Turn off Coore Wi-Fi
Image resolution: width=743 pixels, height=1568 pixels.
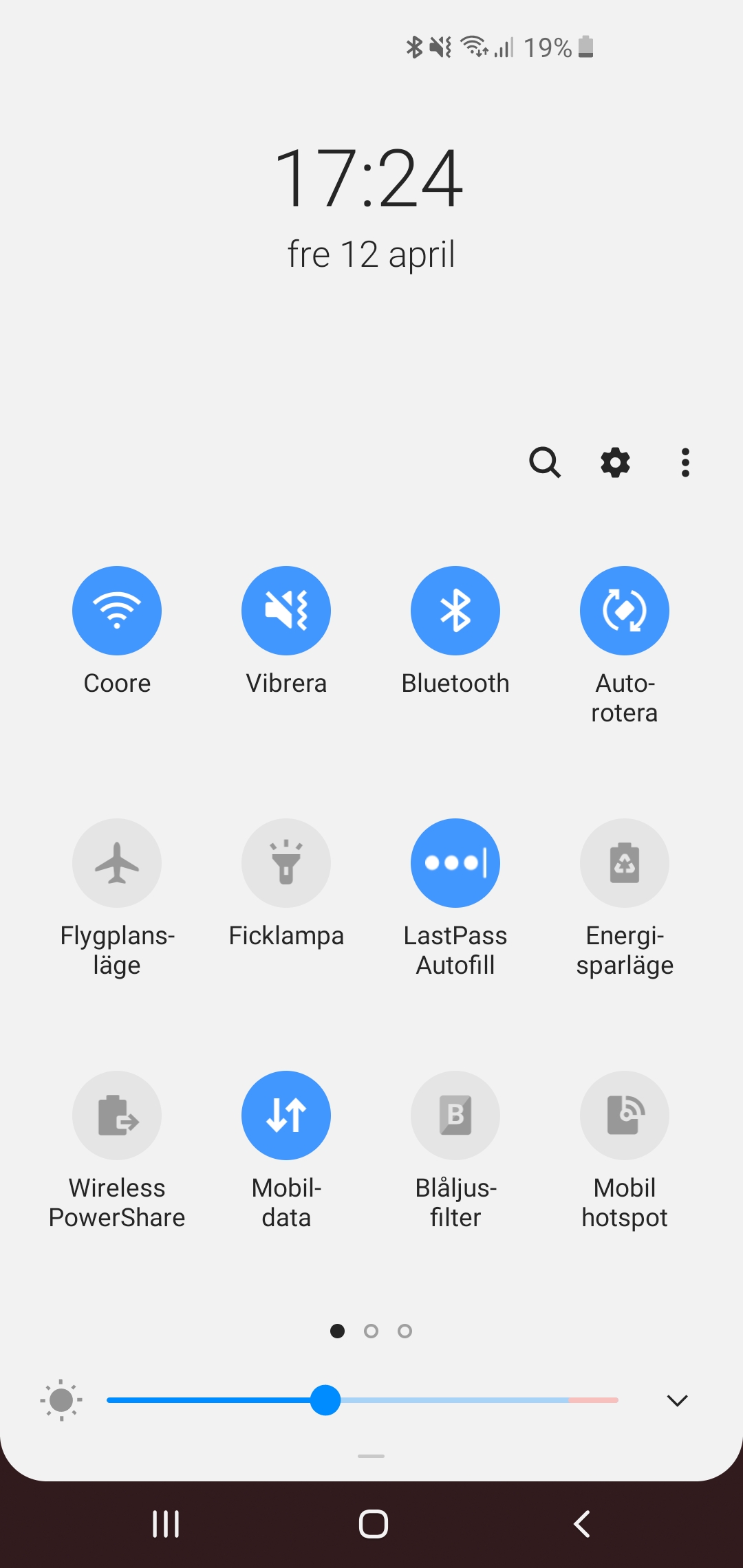coord(117,611)
